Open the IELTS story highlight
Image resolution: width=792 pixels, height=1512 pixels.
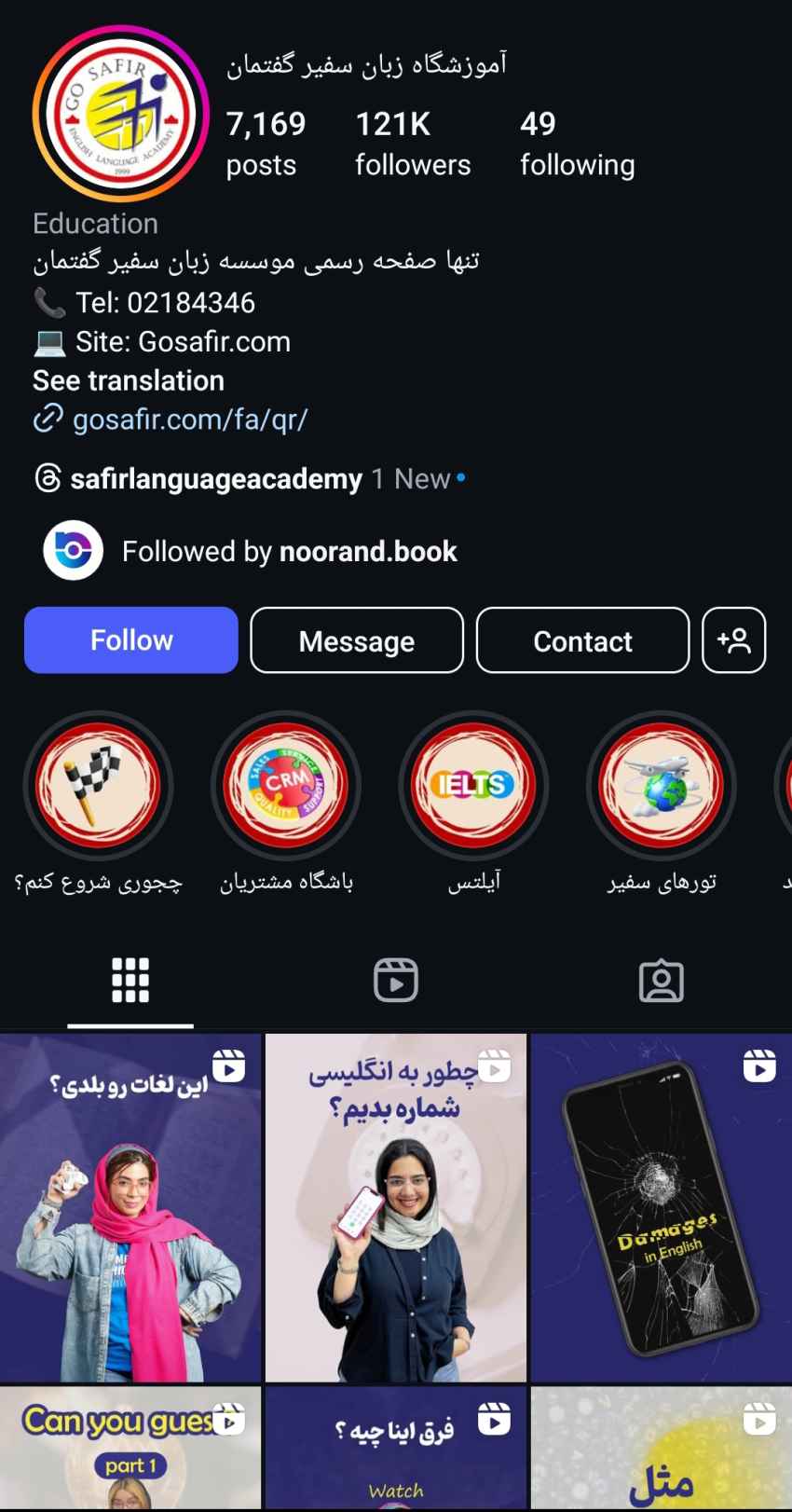(x=473, y=785)
